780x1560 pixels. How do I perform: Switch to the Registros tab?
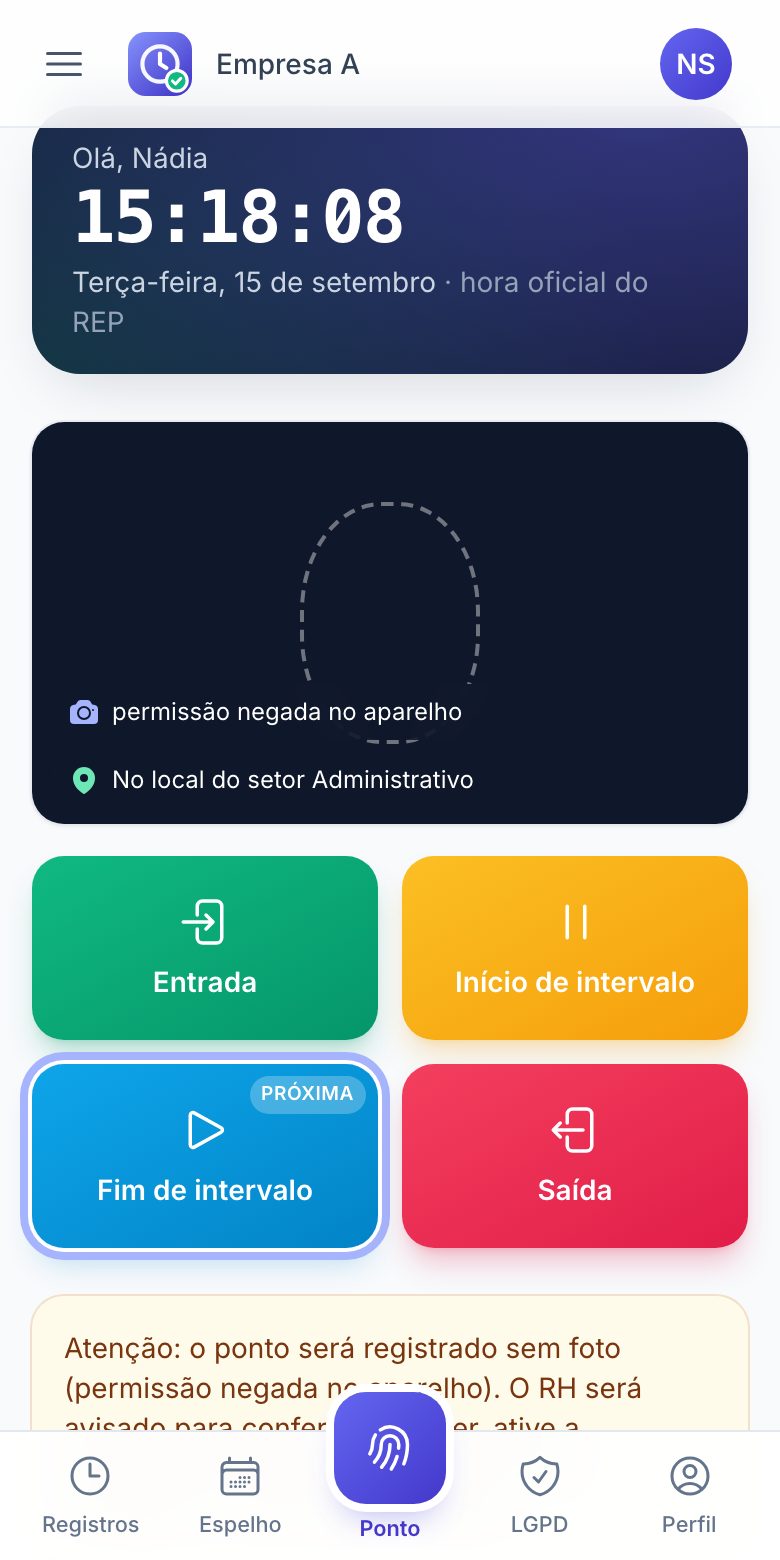[90, 1496]
